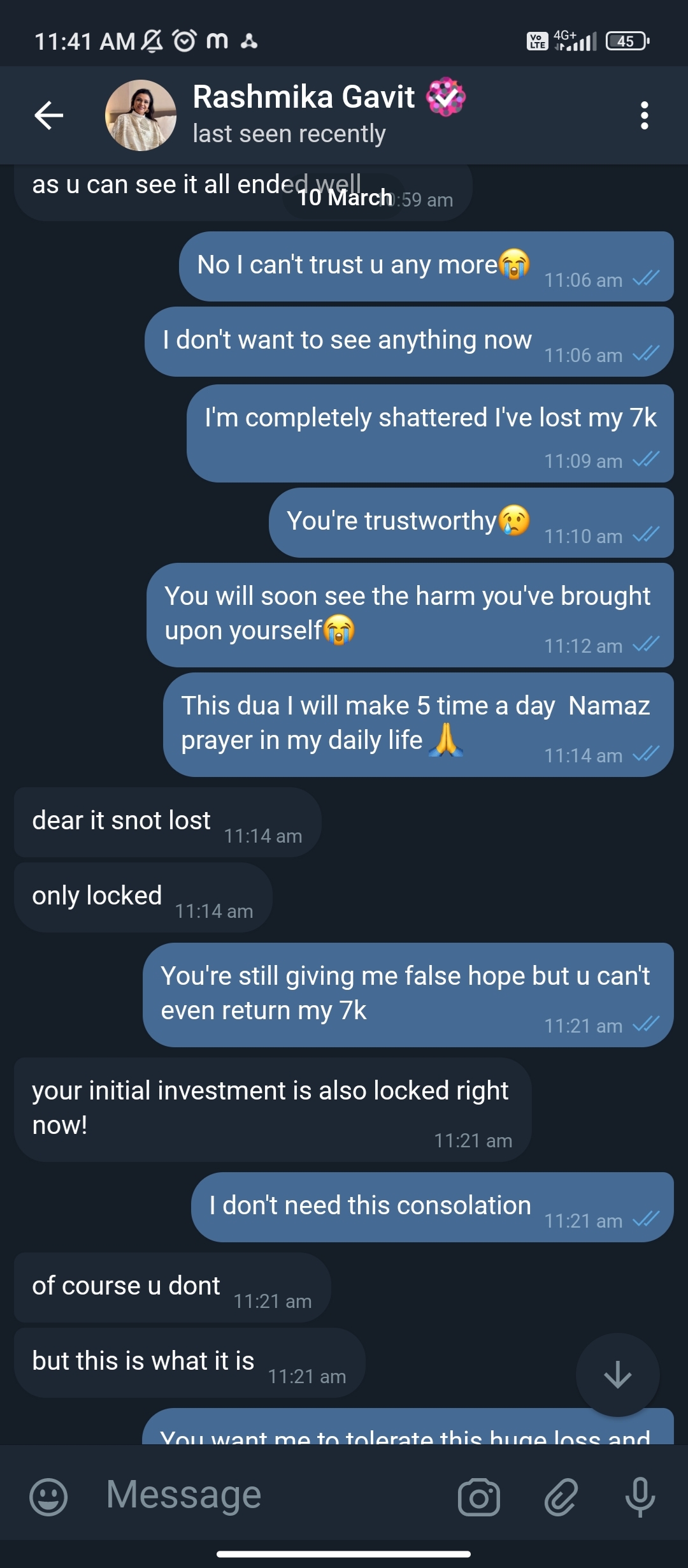
Task: View Rashmika Gavit's contact info
Action: coord(303,113)
